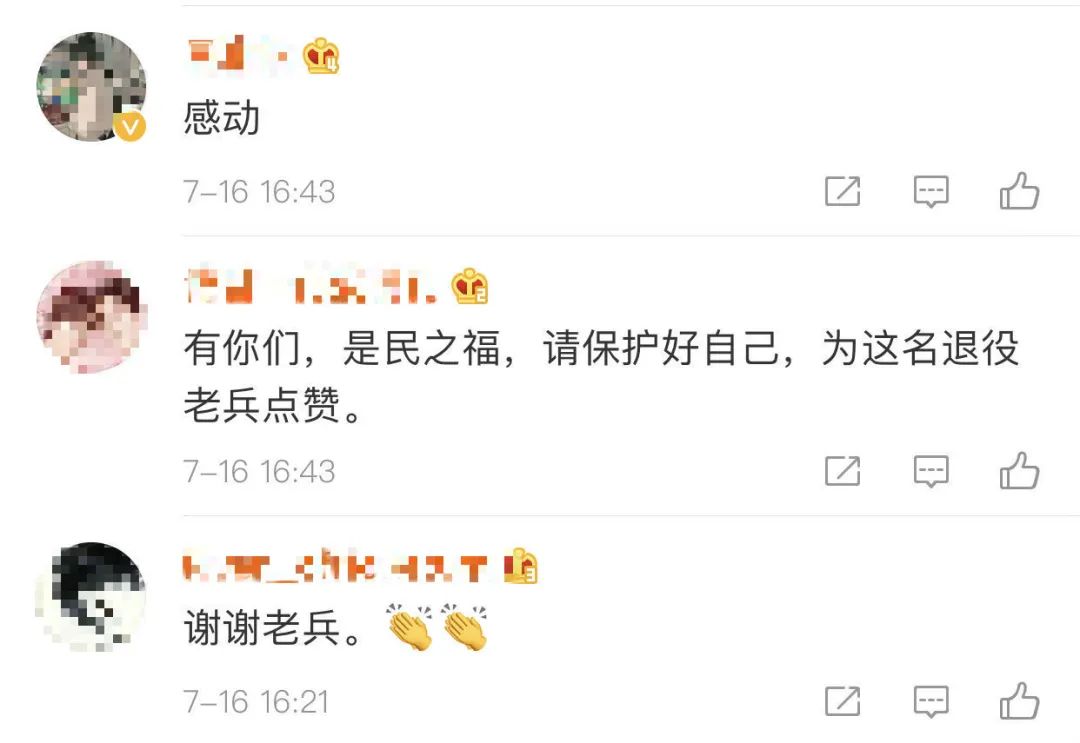The height and width of the screenshot is (743, 1080).
Task: Like the 谢谢老兵 comment
Action: [x=1019, y=701]
